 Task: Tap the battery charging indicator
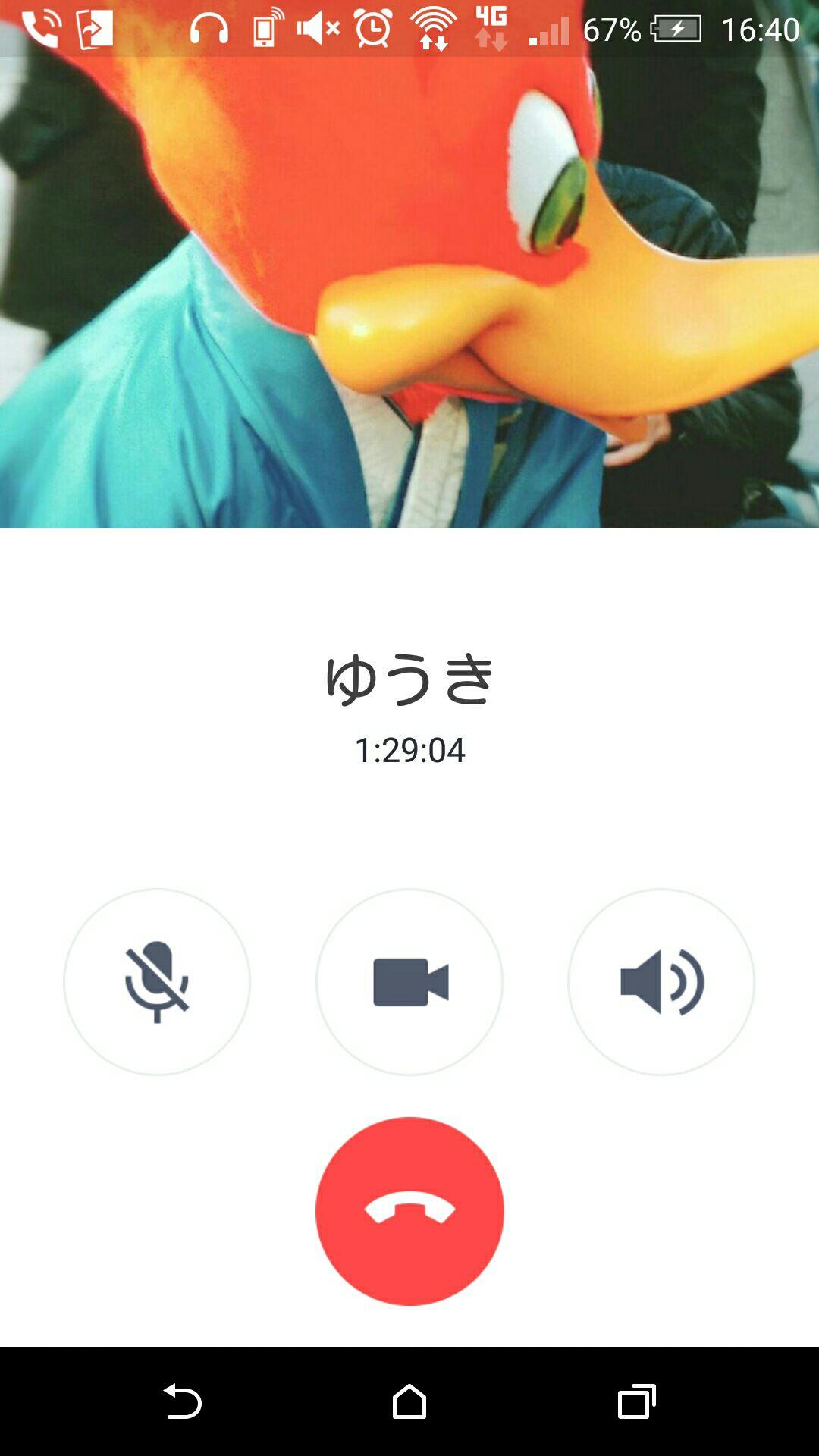click(x=675, y=29)
